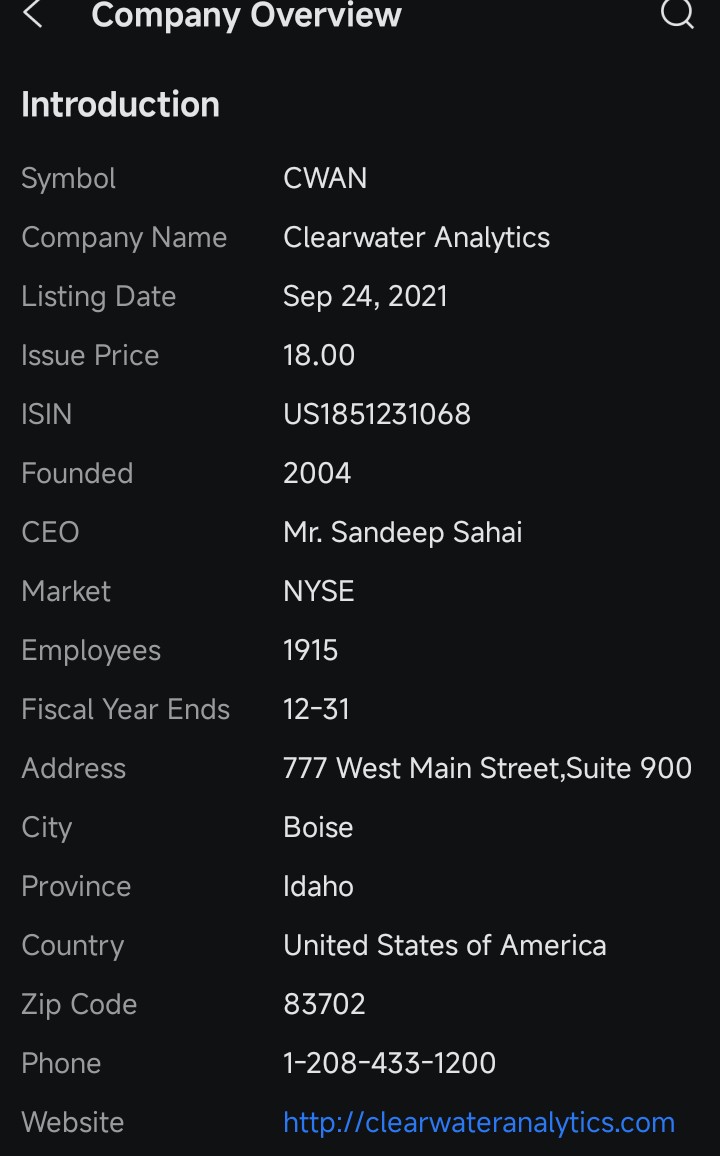Open the clearwateranalytics.com website link
The height and width of the screenshot is (1156, 720).
(x=478, y=1122)
